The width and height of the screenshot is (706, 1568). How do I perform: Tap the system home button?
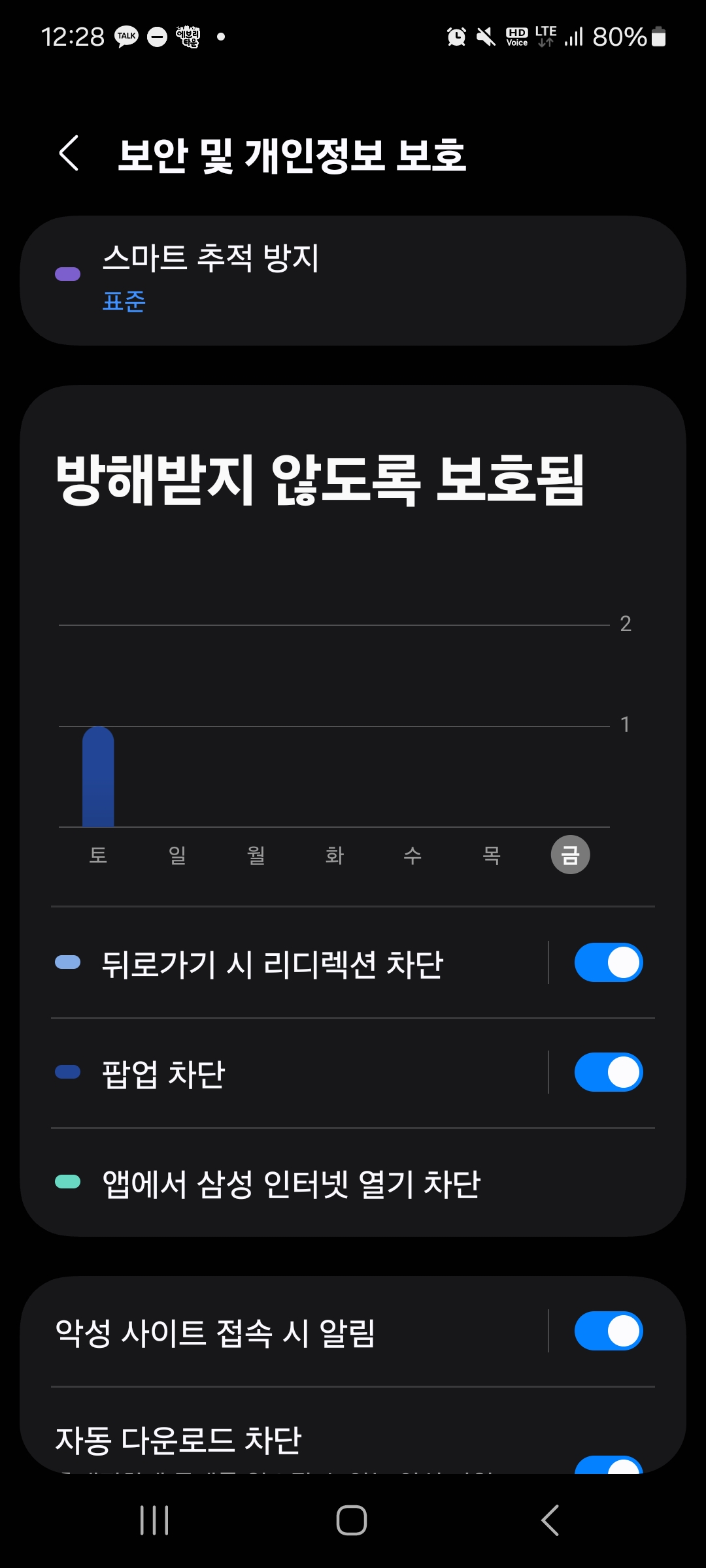[x=352, y=1520]
